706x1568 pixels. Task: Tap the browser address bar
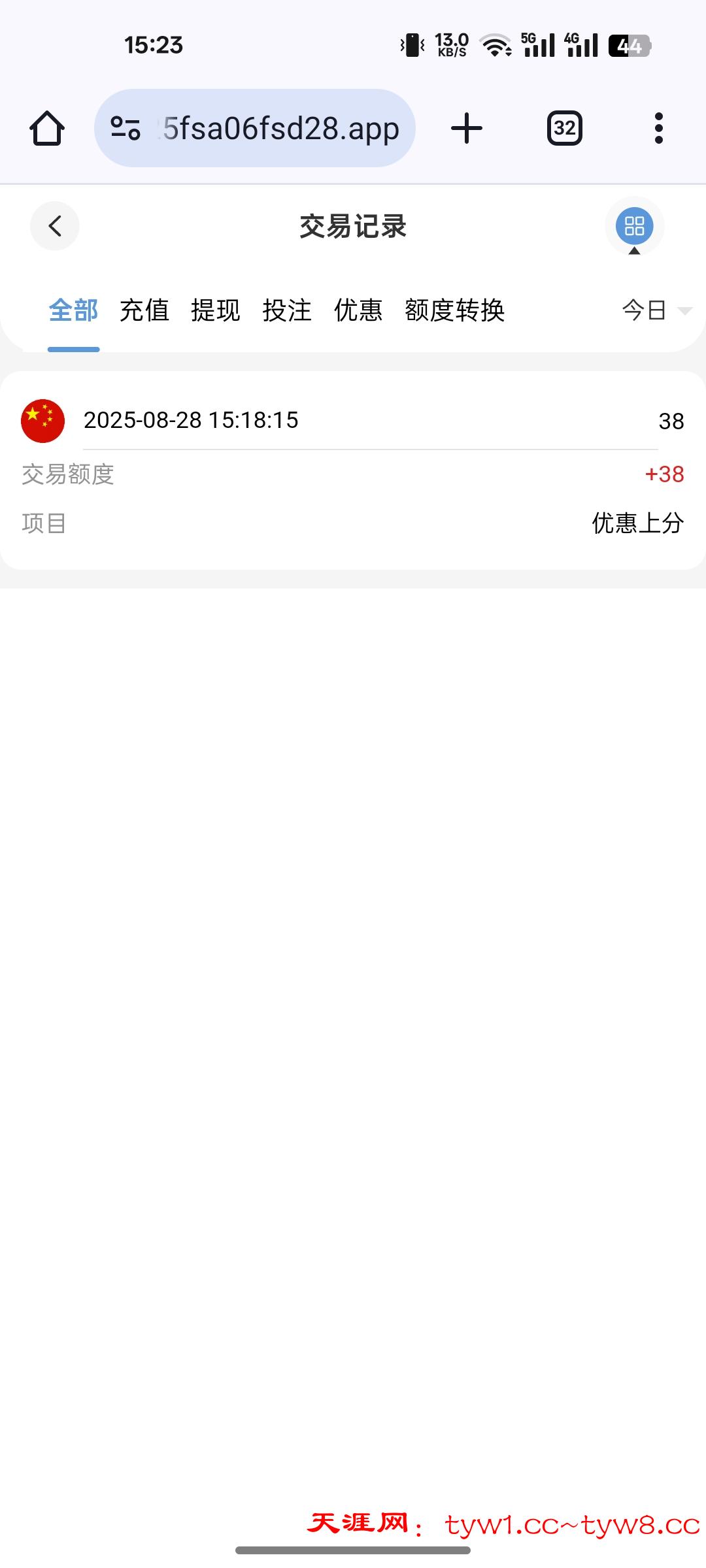click(x=281, y=128)
